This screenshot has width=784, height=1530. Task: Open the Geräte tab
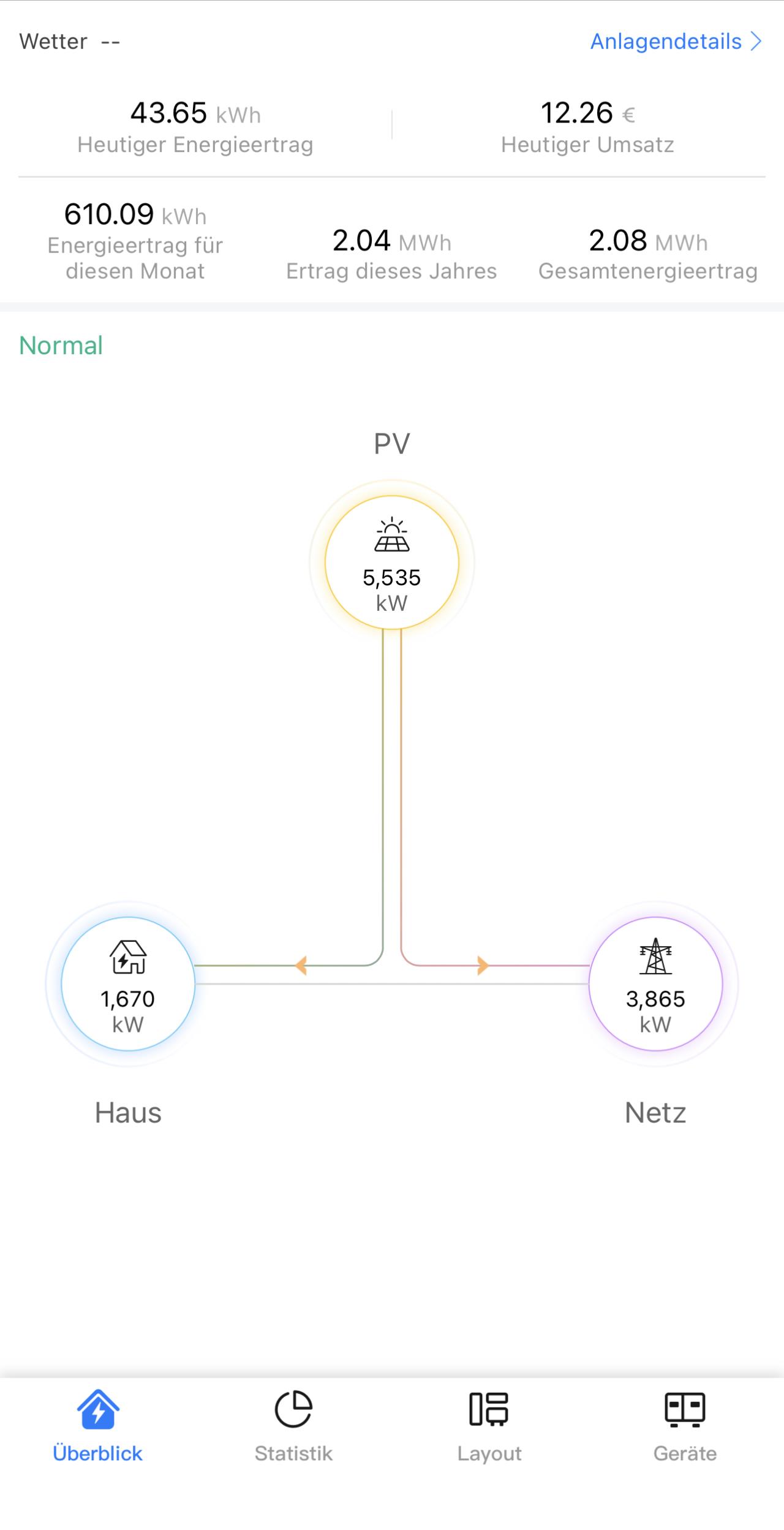(x=685, y=1426)
